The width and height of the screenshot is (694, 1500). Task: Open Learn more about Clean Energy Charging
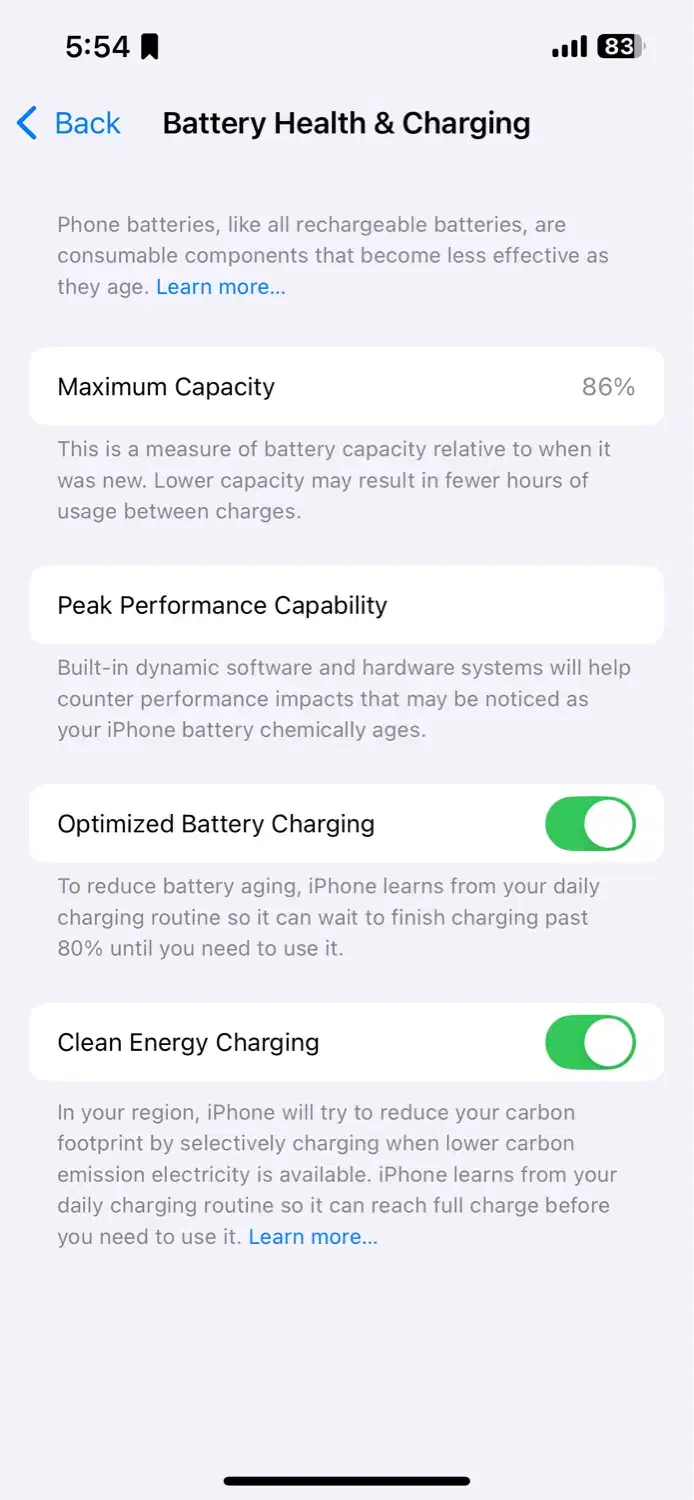(313, 1237)
